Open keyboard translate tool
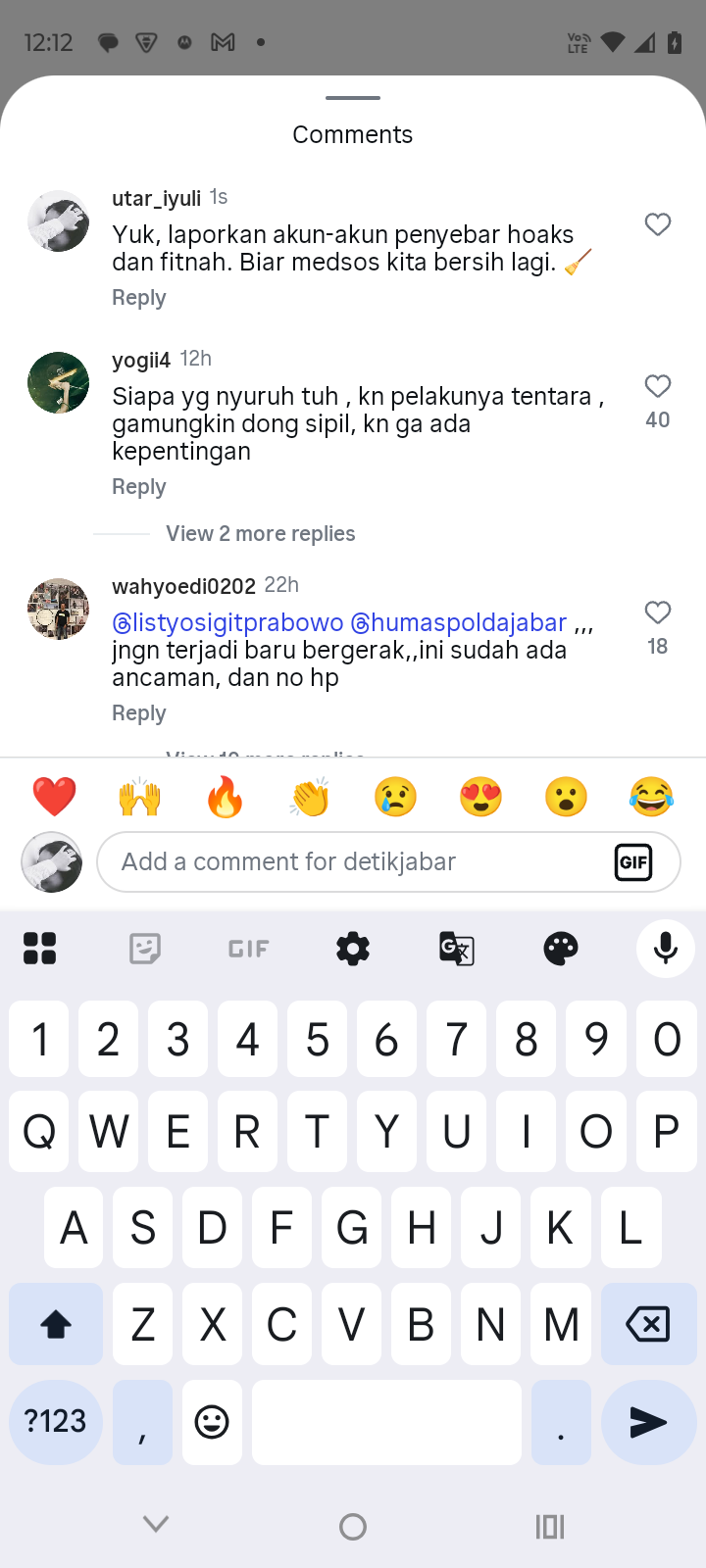 tap(457, 949)
